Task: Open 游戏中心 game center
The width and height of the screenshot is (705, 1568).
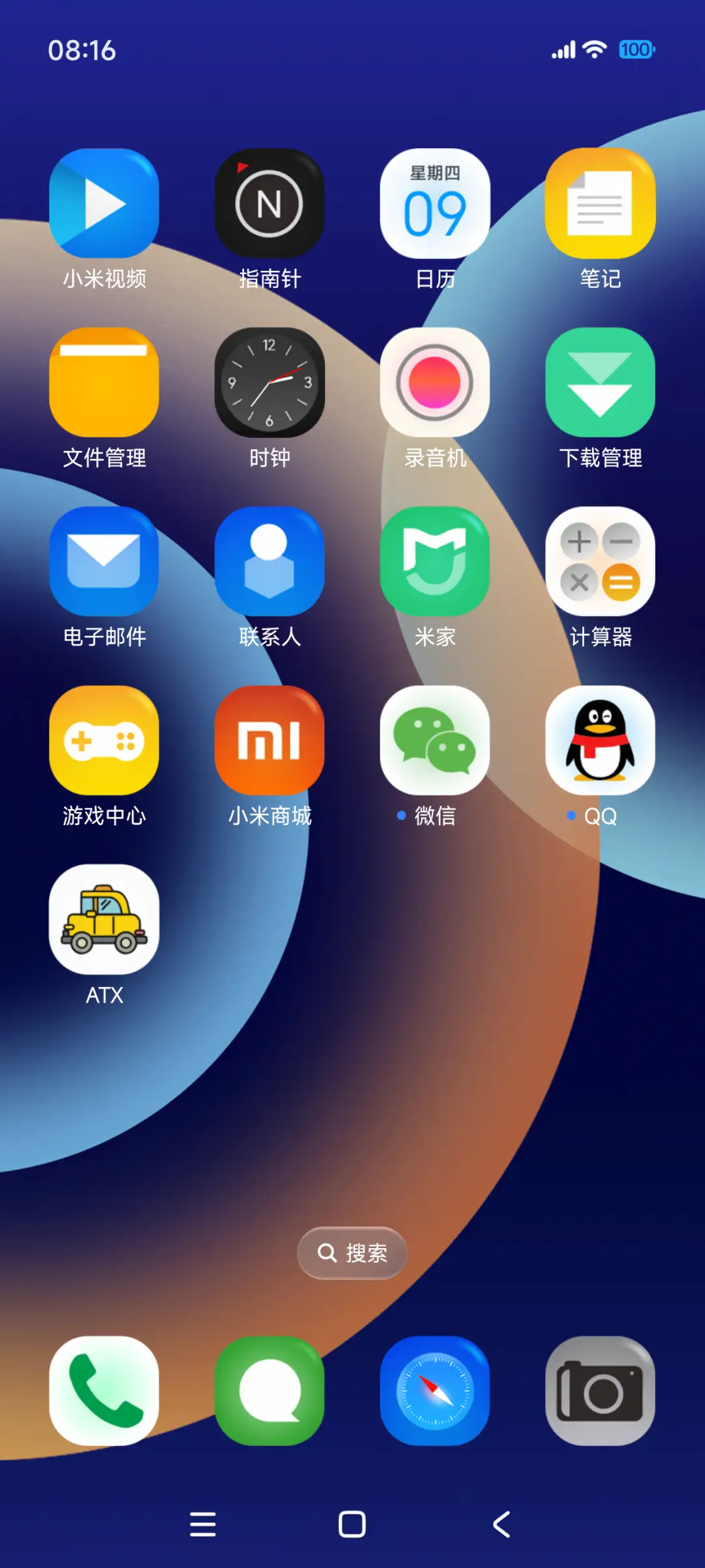Action: pyautogui.click(x=104, y=740)
